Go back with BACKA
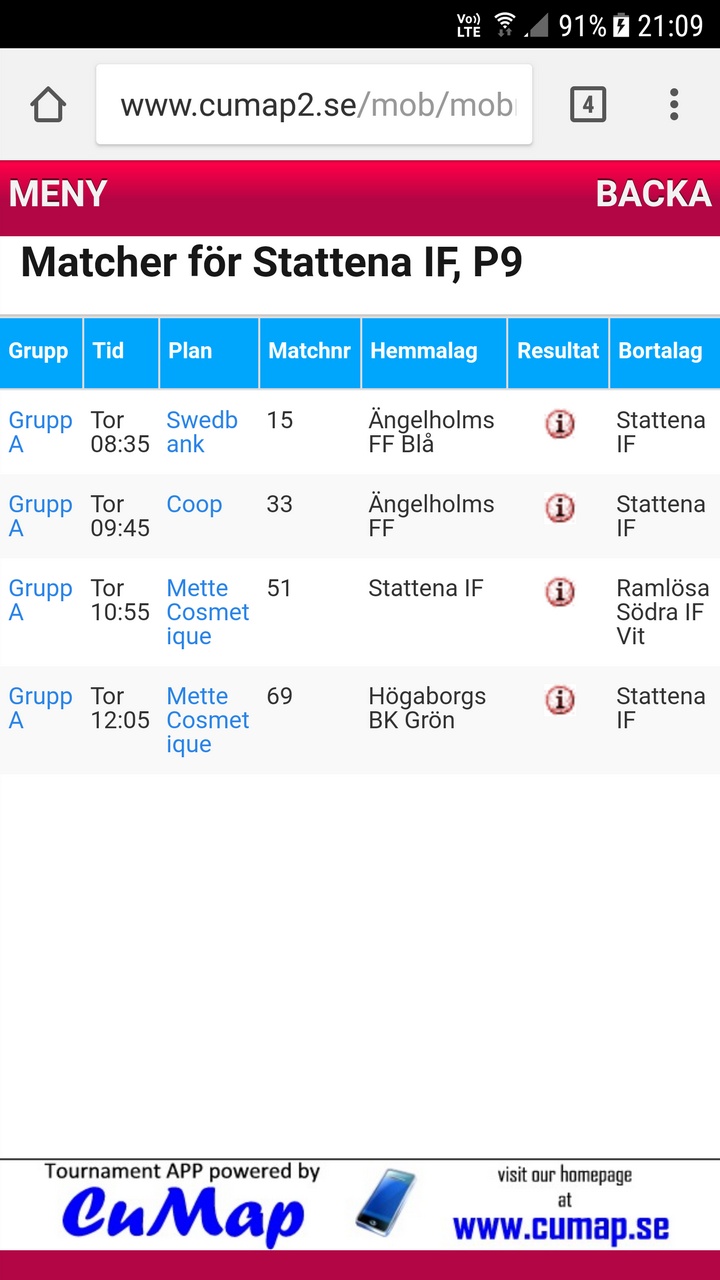 coord(653,194)
